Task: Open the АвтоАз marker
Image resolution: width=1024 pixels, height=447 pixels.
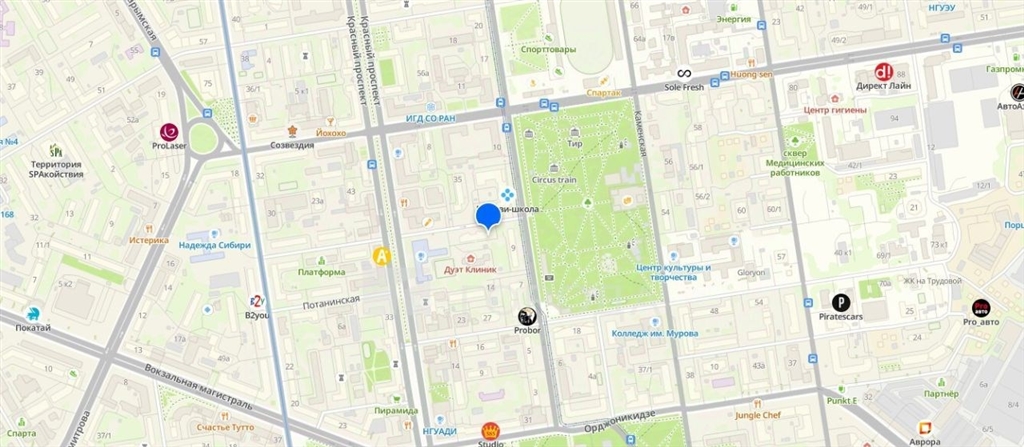Action: click(1015, 92)
